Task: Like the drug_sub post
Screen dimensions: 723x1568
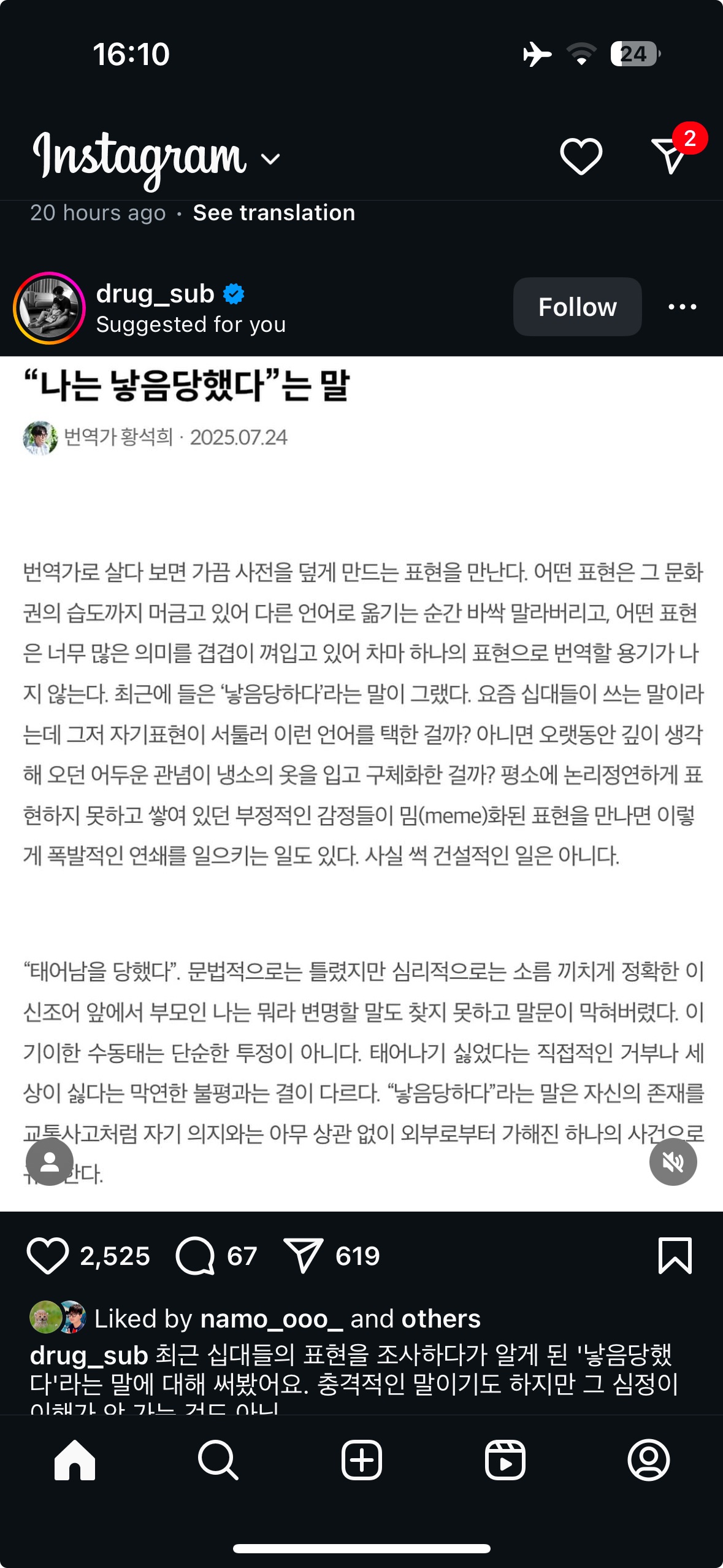Action: coord(48,1256)
